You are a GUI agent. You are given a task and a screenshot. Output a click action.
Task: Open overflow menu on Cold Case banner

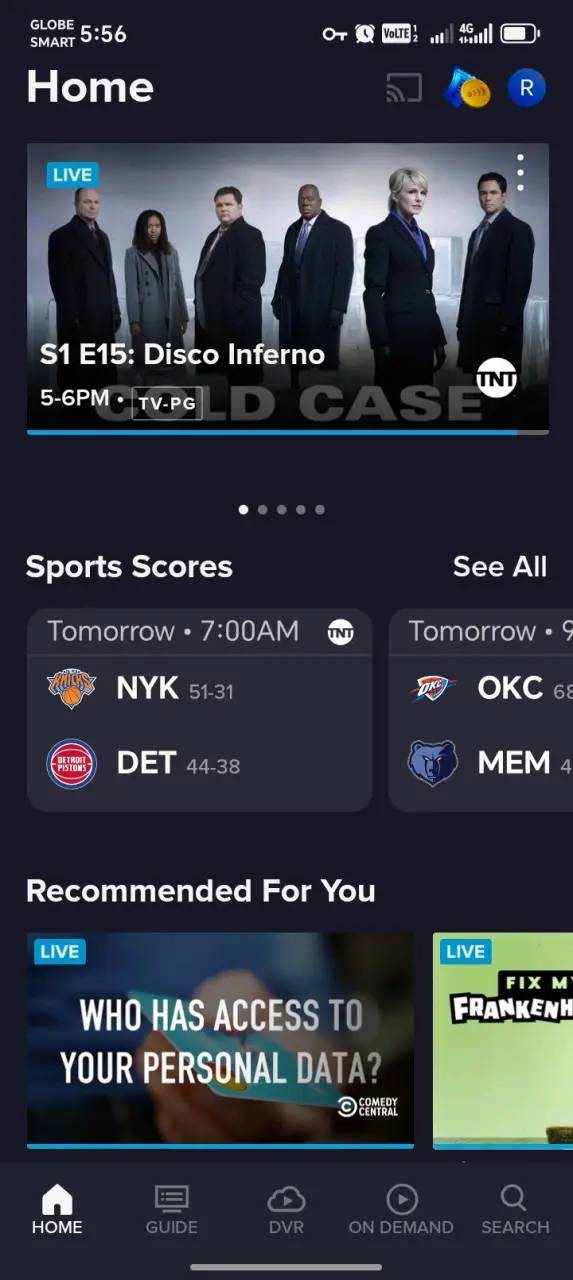pos(520,173)
